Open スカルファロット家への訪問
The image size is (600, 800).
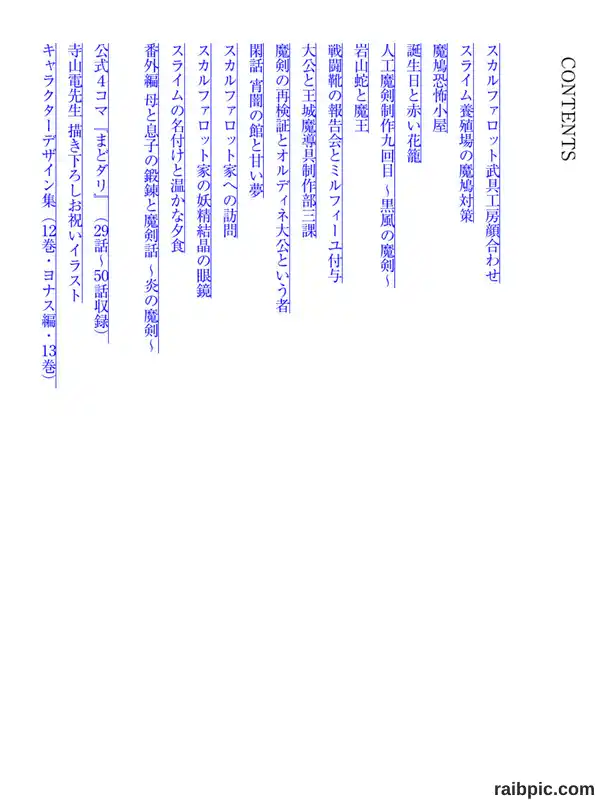pyautogui.click(x=231, y=141)
